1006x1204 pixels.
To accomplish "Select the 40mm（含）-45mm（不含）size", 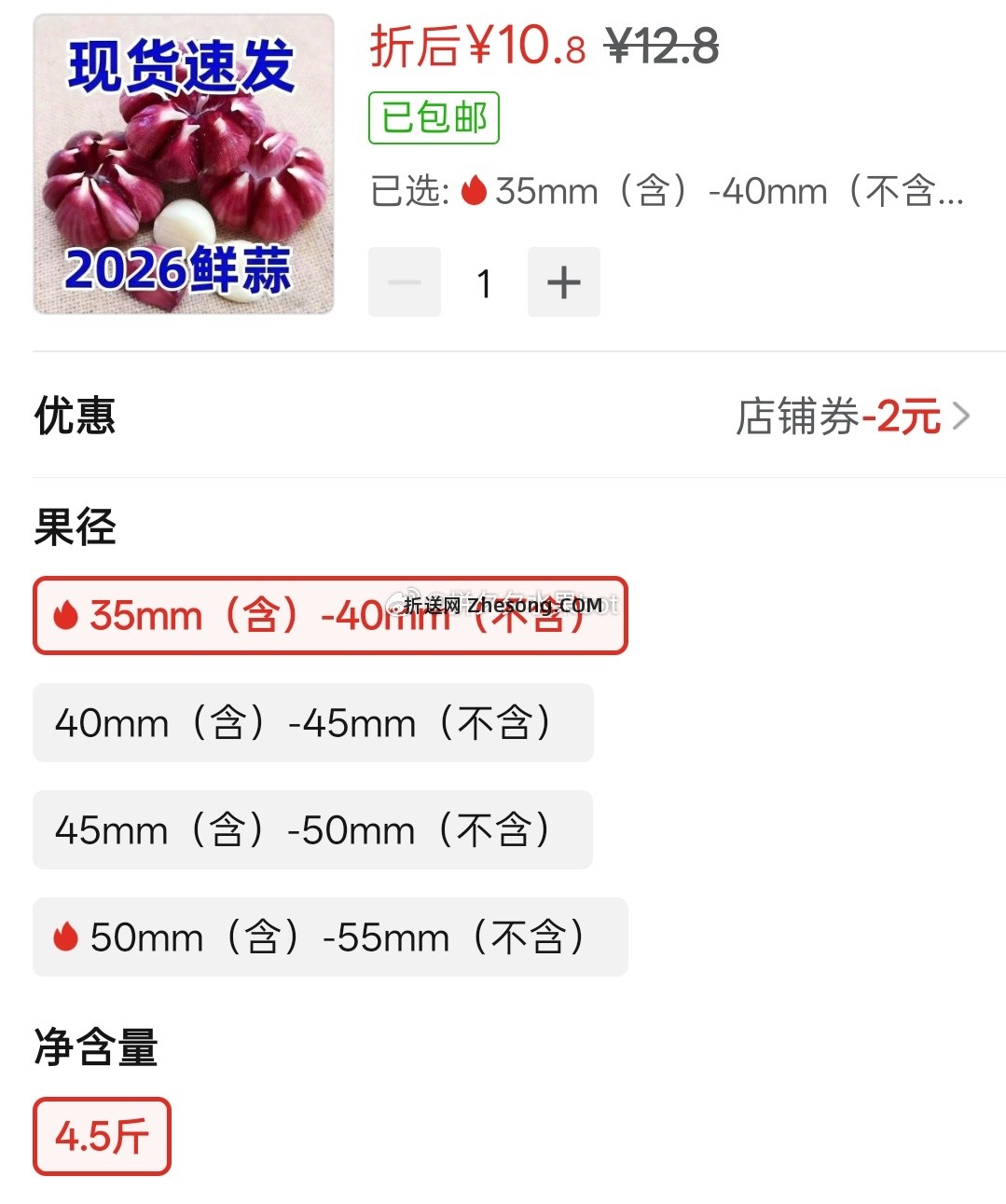I will (x=312, y=723).
